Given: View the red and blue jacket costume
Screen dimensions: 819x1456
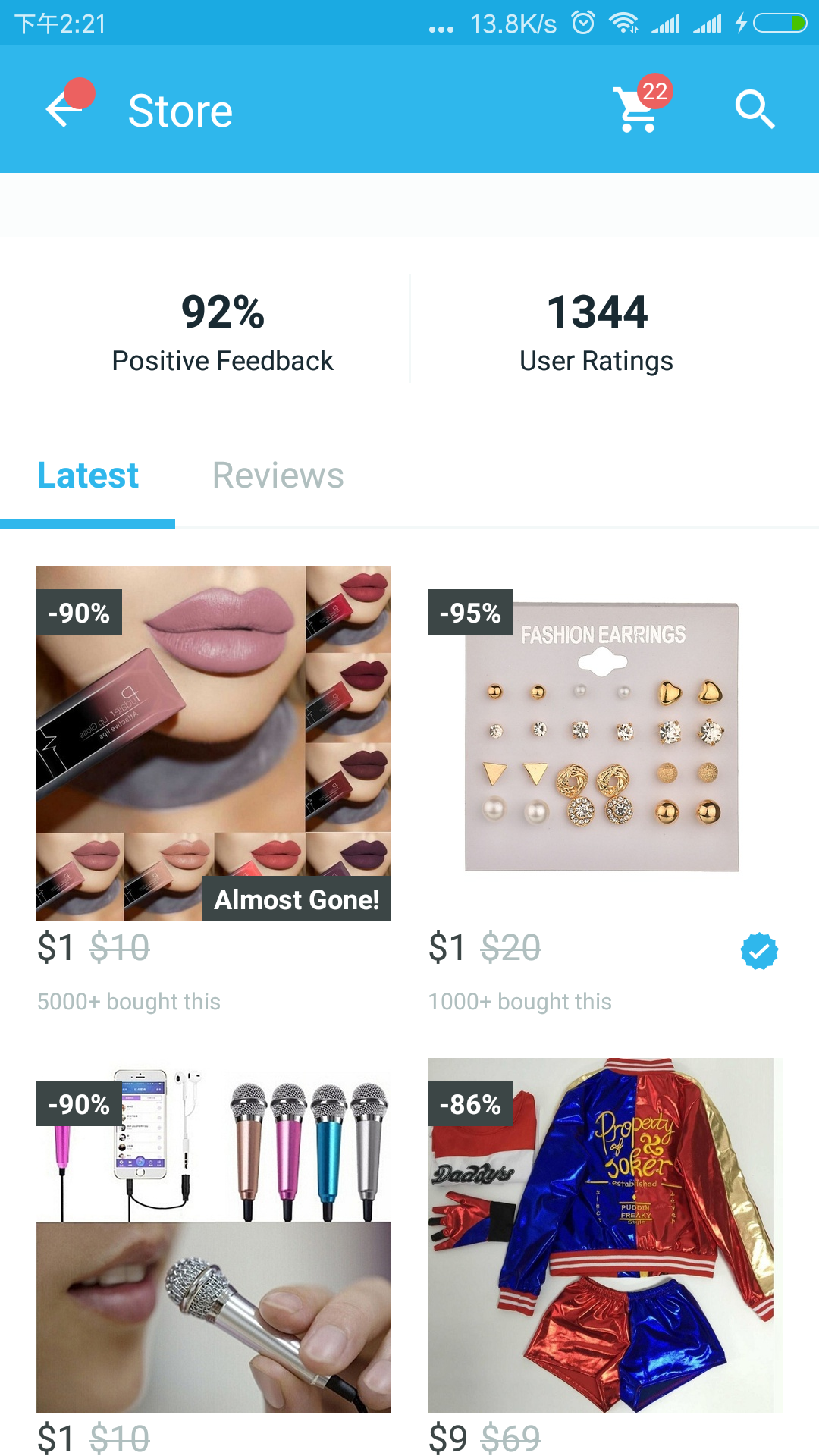Looking at the screenshot, I should (604, 1236).
